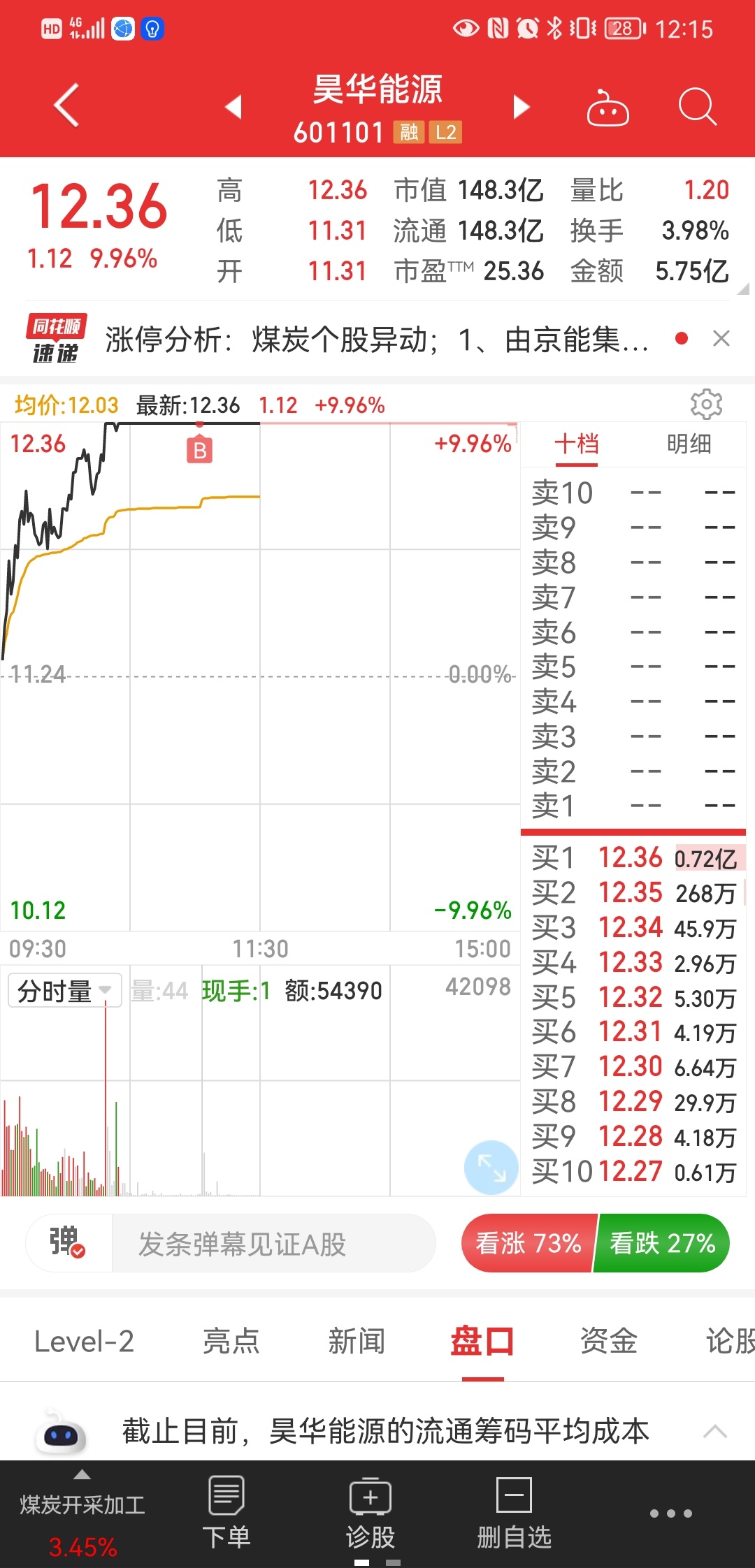Switch to the 明细 tab
The width and height of the screenshot is (755, 1568).
(x=689, y=444)
